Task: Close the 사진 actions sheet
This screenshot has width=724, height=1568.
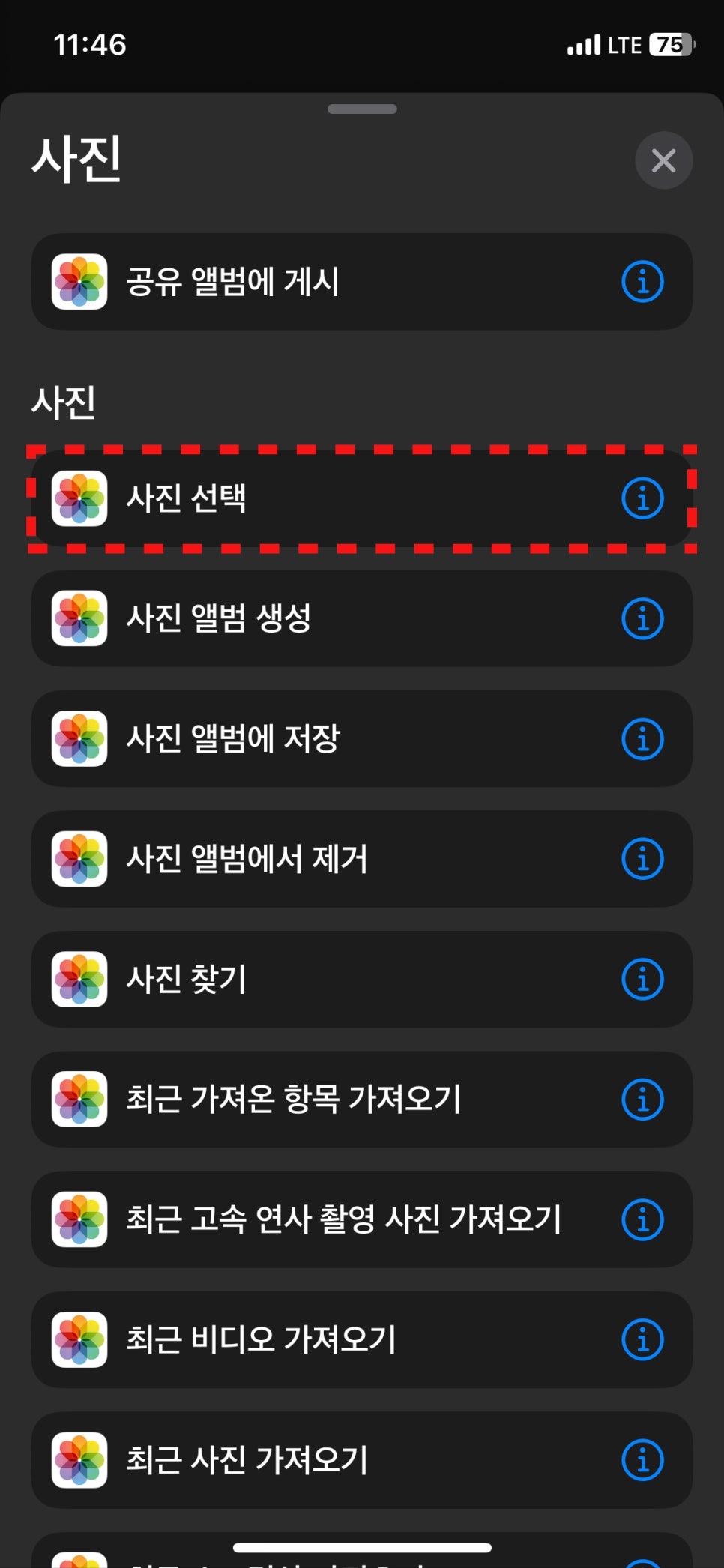Action: (x=663, y=160)
